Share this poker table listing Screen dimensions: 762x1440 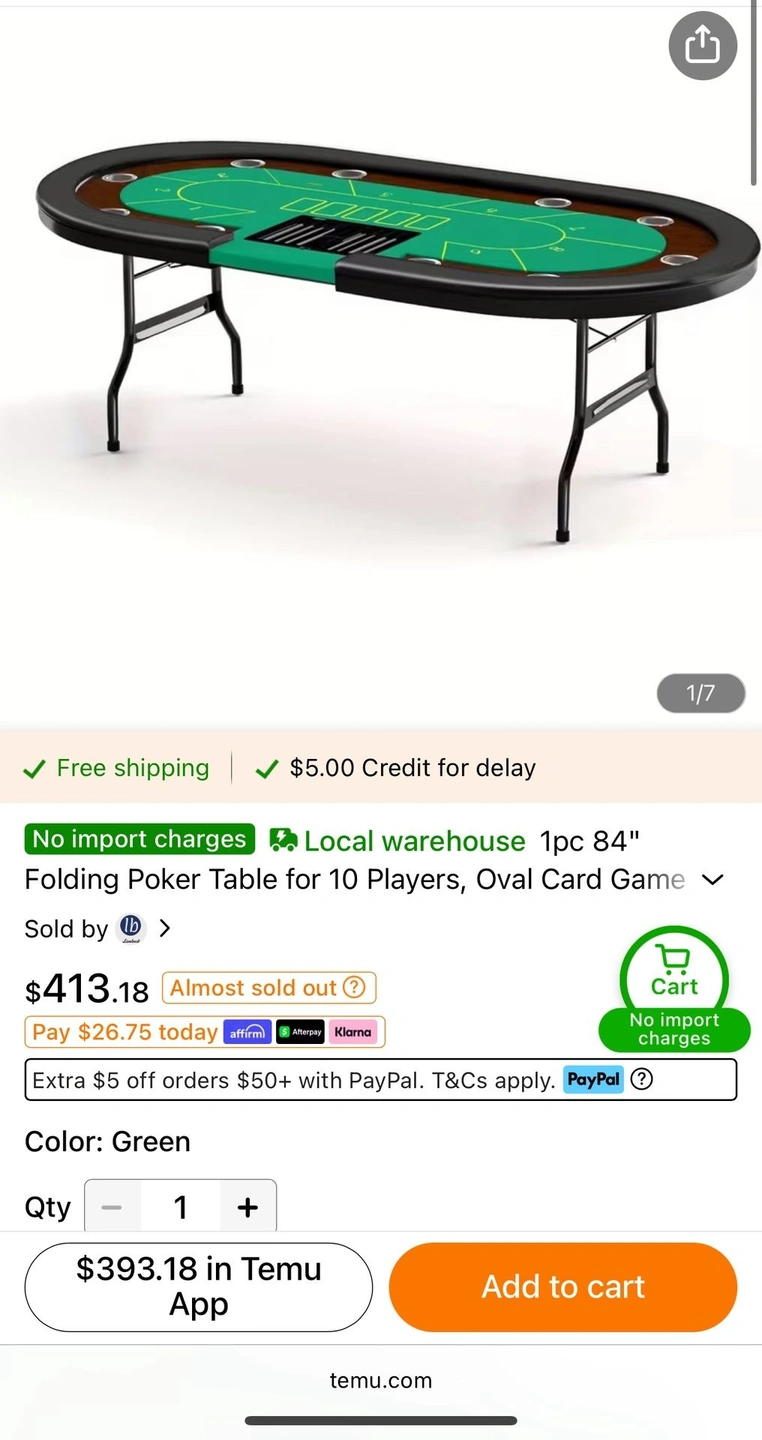click(702, 45)
